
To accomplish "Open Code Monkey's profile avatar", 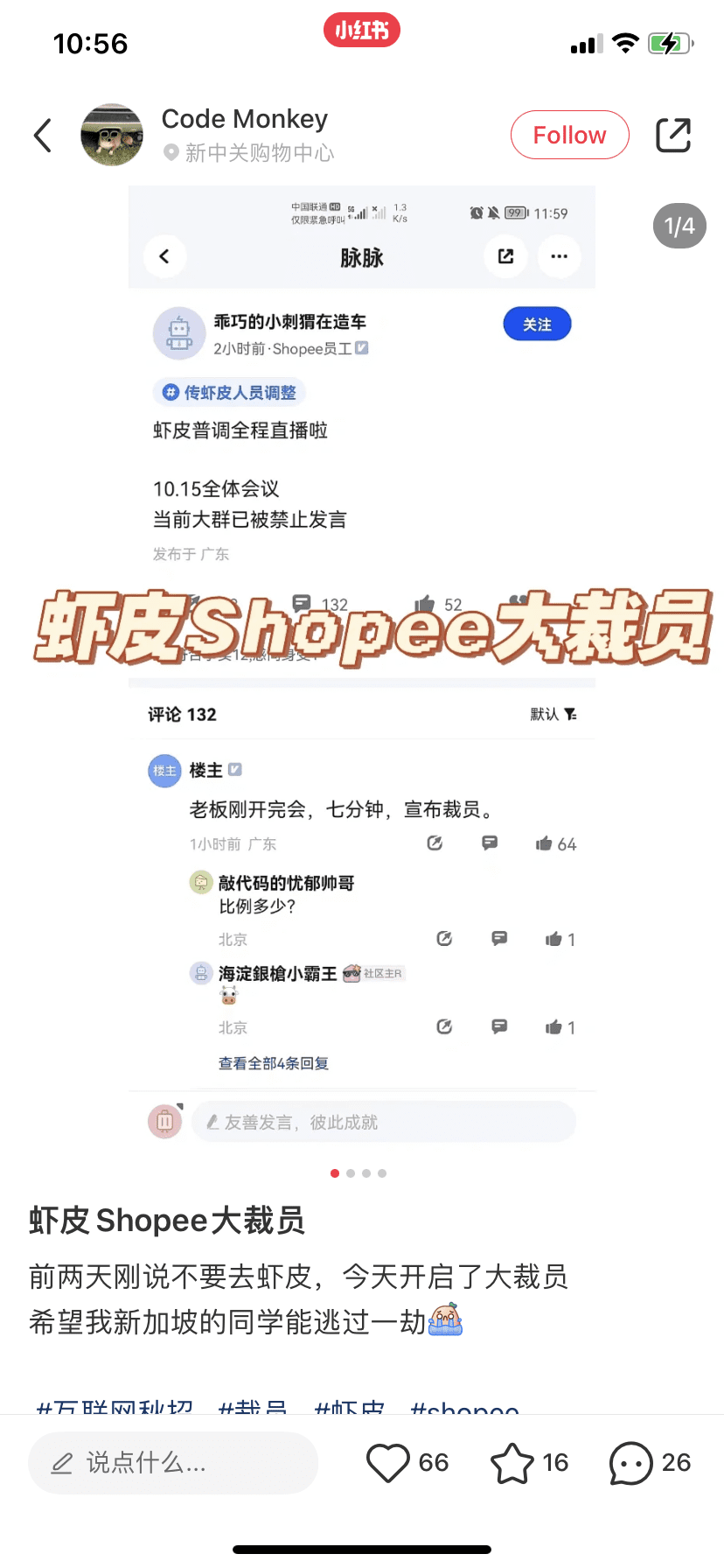I will point(112,135).
